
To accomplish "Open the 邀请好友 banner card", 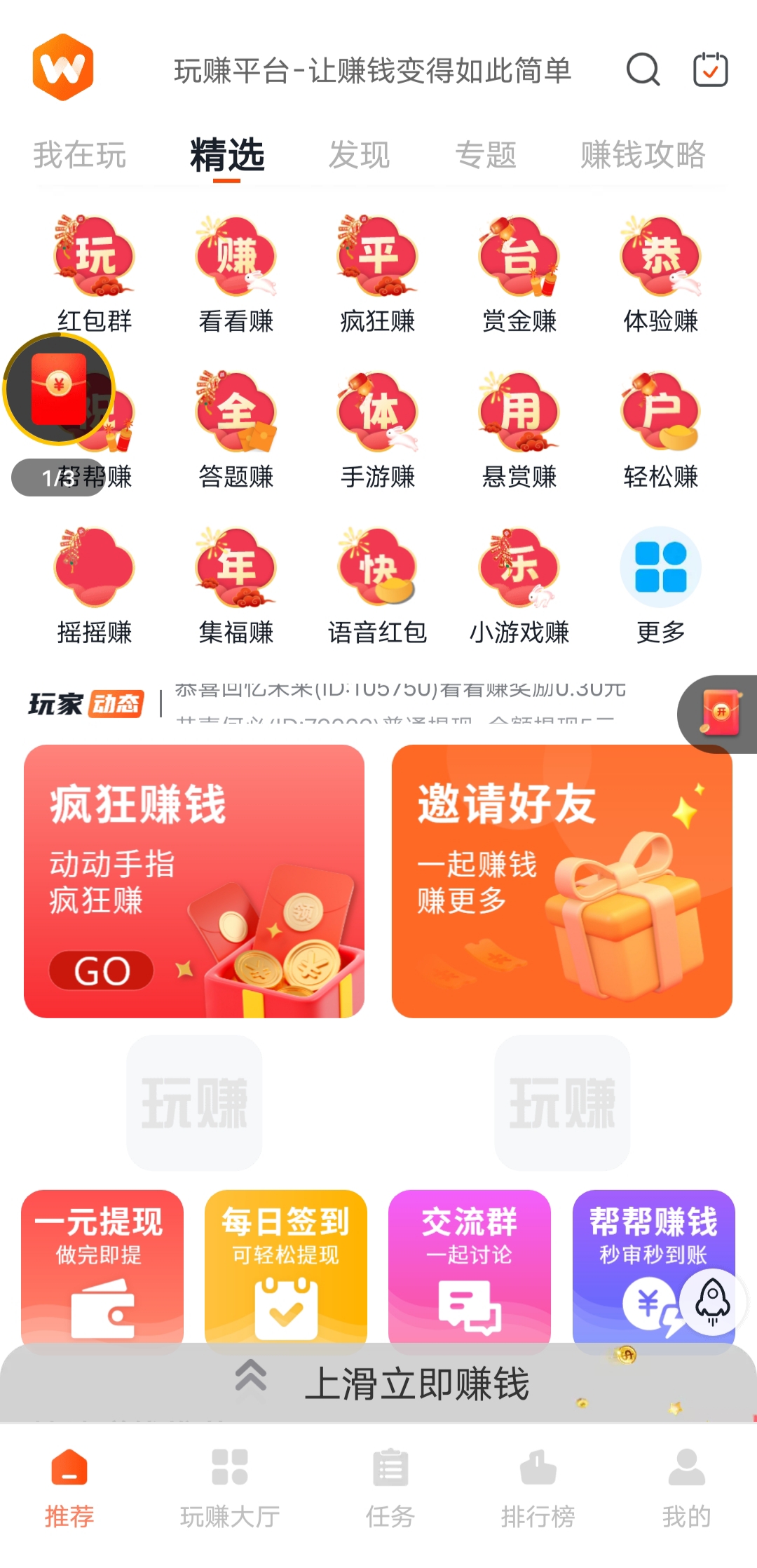I will click(x=562, y=881).
